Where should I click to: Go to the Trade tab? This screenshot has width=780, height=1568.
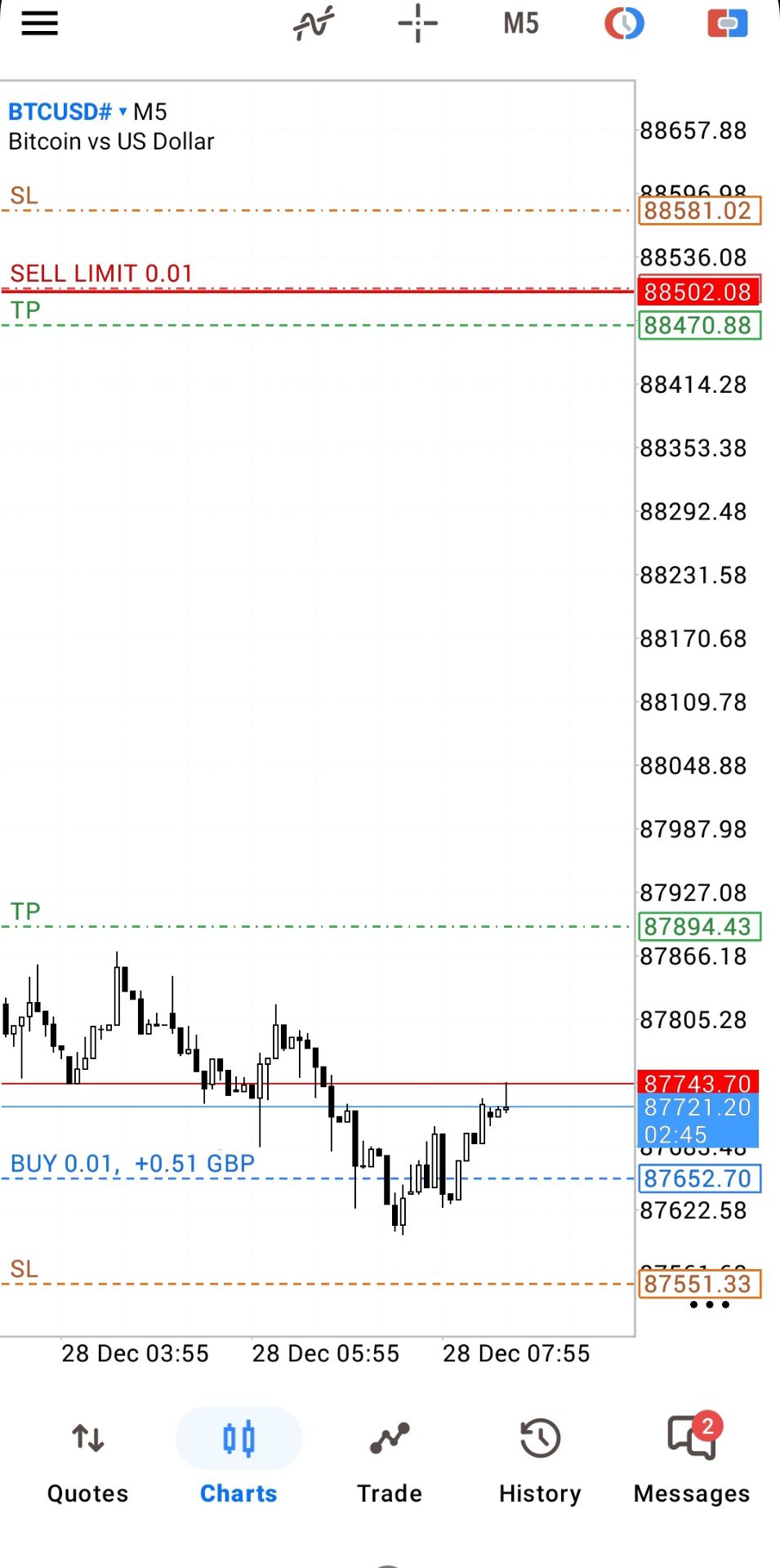pos(390,1462)
